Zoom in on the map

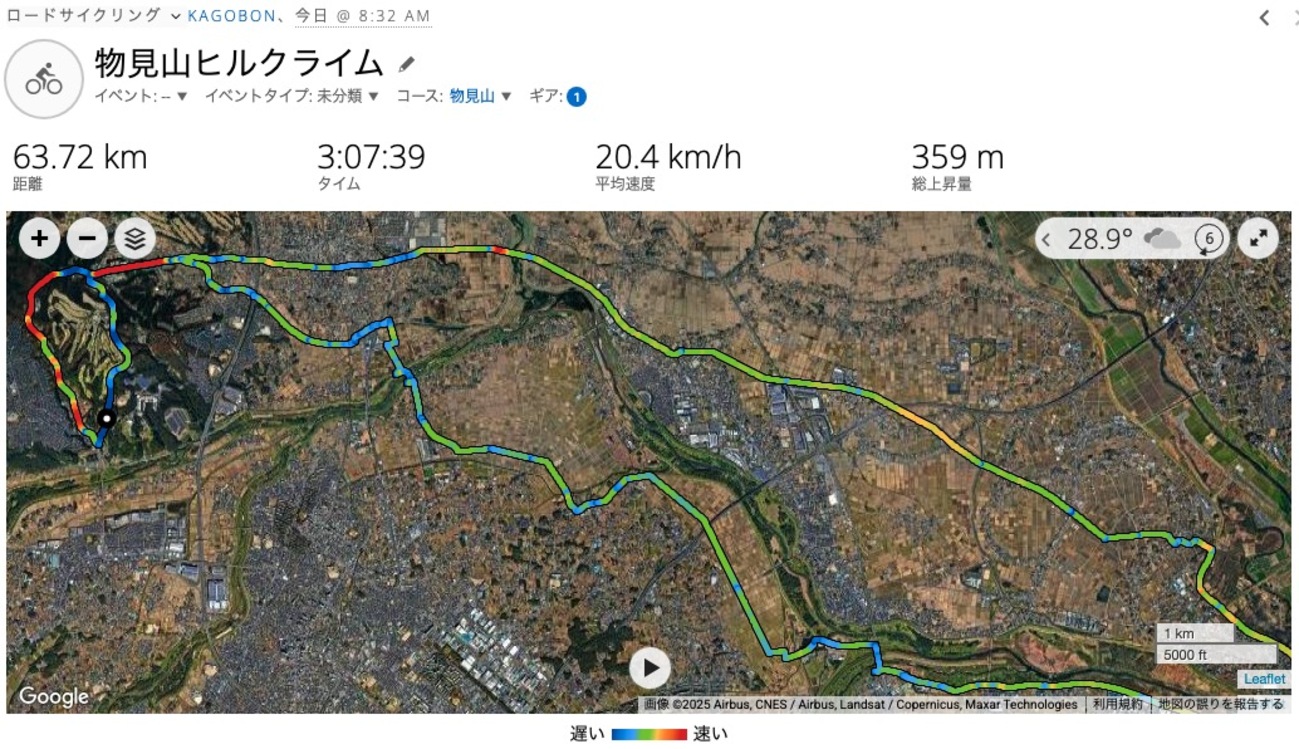tap(39, 238)
